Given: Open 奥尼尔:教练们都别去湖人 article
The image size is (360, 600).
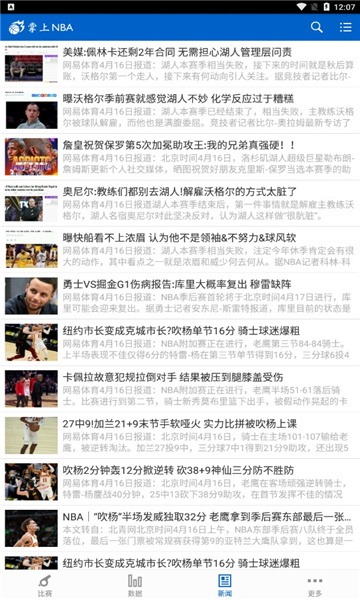Looking at the screenshot, I should (180, 203).
